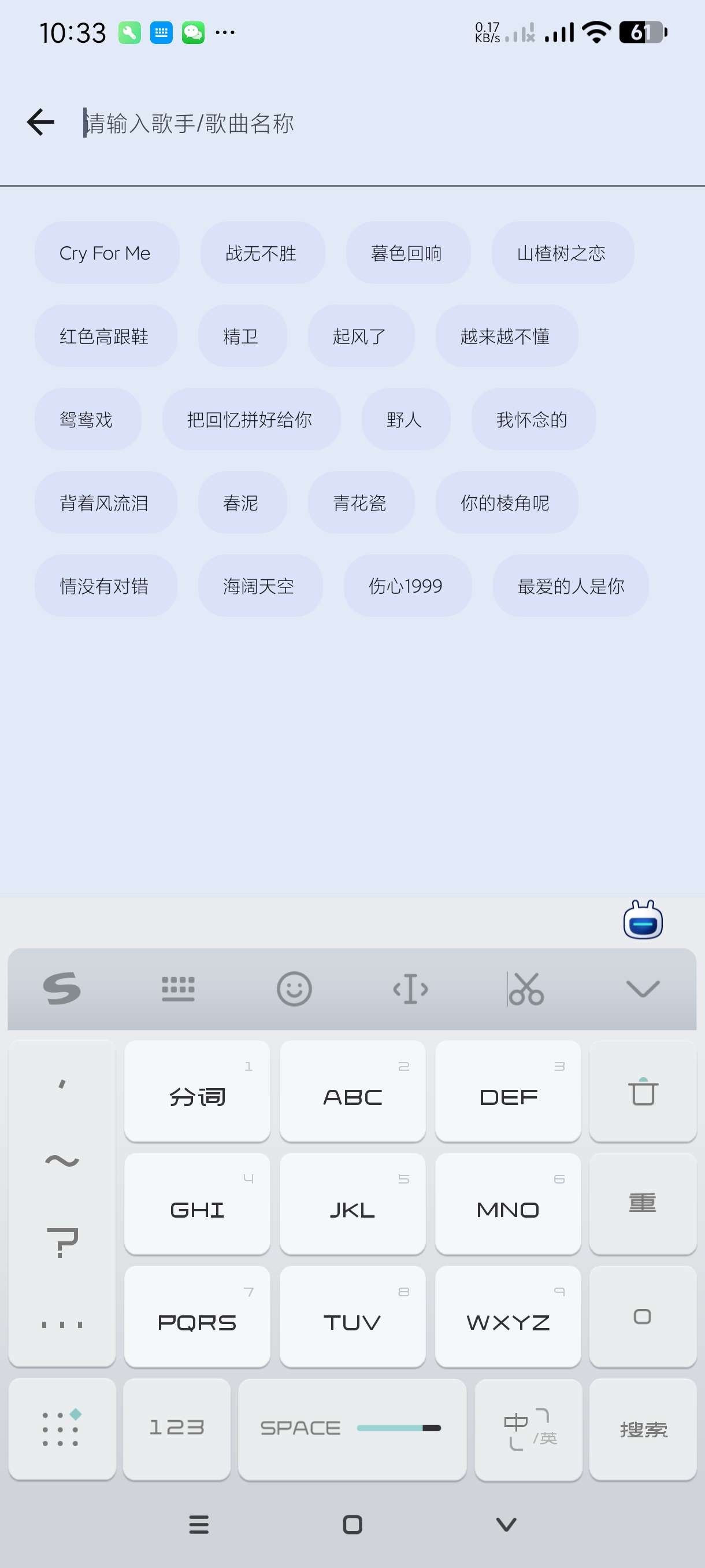Select the 起风了 suggestion chip
Image resolution: width=705 pixels, height=1568 pixels.
pyautogui.click(x=360, y=336)
